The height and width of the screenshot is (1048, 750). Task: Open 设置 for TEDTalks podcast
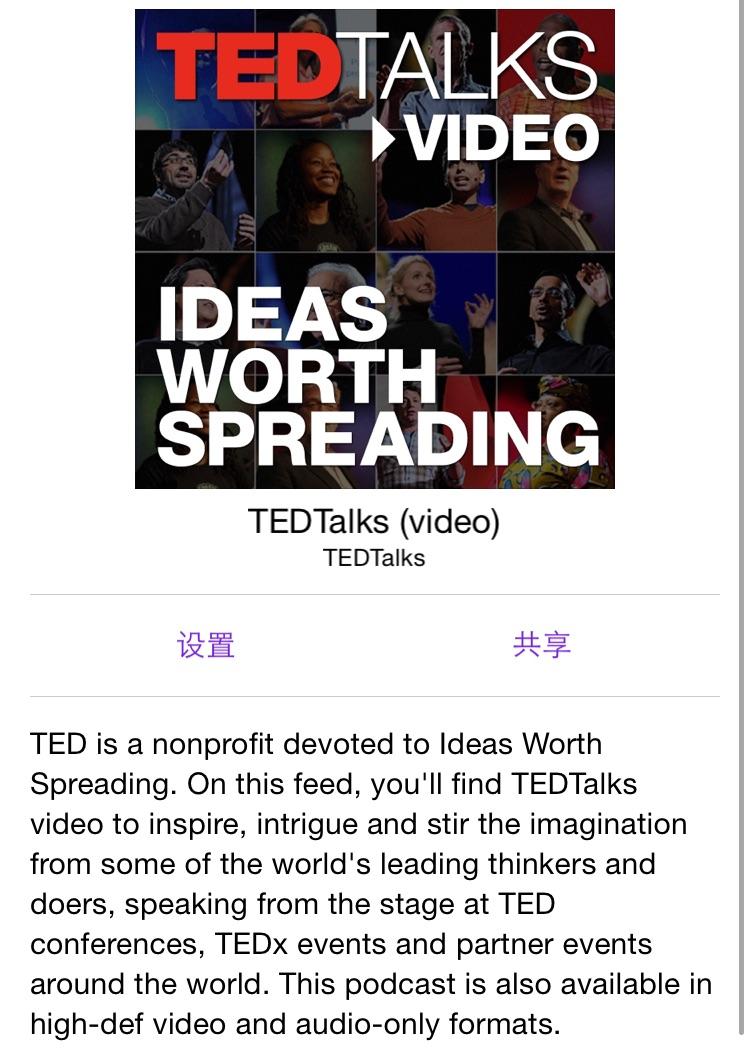click(x=206, y=645)
